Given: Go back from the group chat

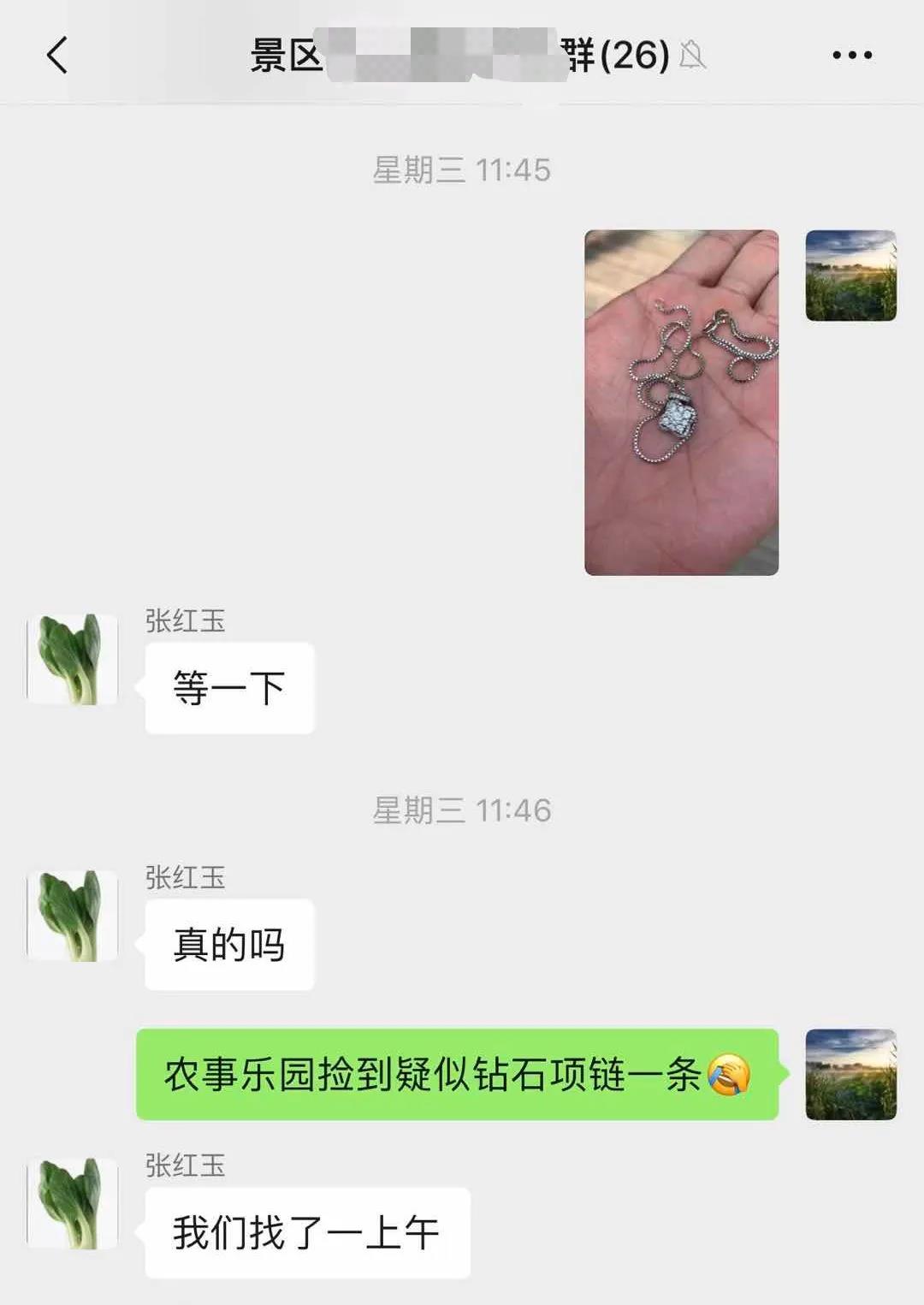Looking at the screenshot, I should point(56,56).
